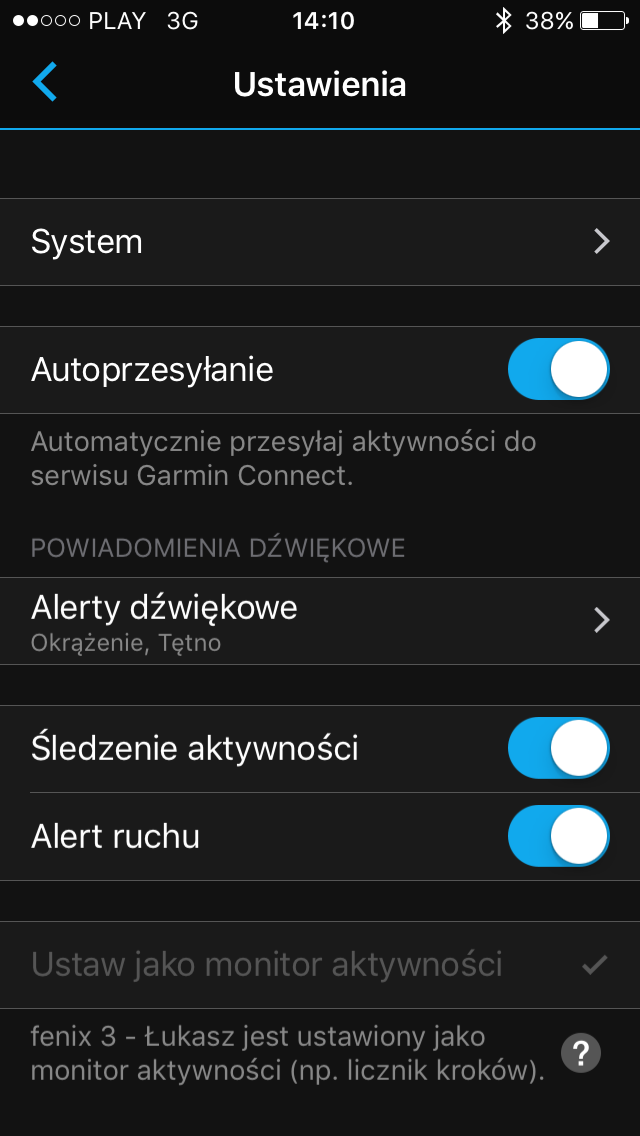The width and height of the screenshot is (640, 1136).
Task: Turn off the Autoprzesyłanie switch
Action: (558, 370)
